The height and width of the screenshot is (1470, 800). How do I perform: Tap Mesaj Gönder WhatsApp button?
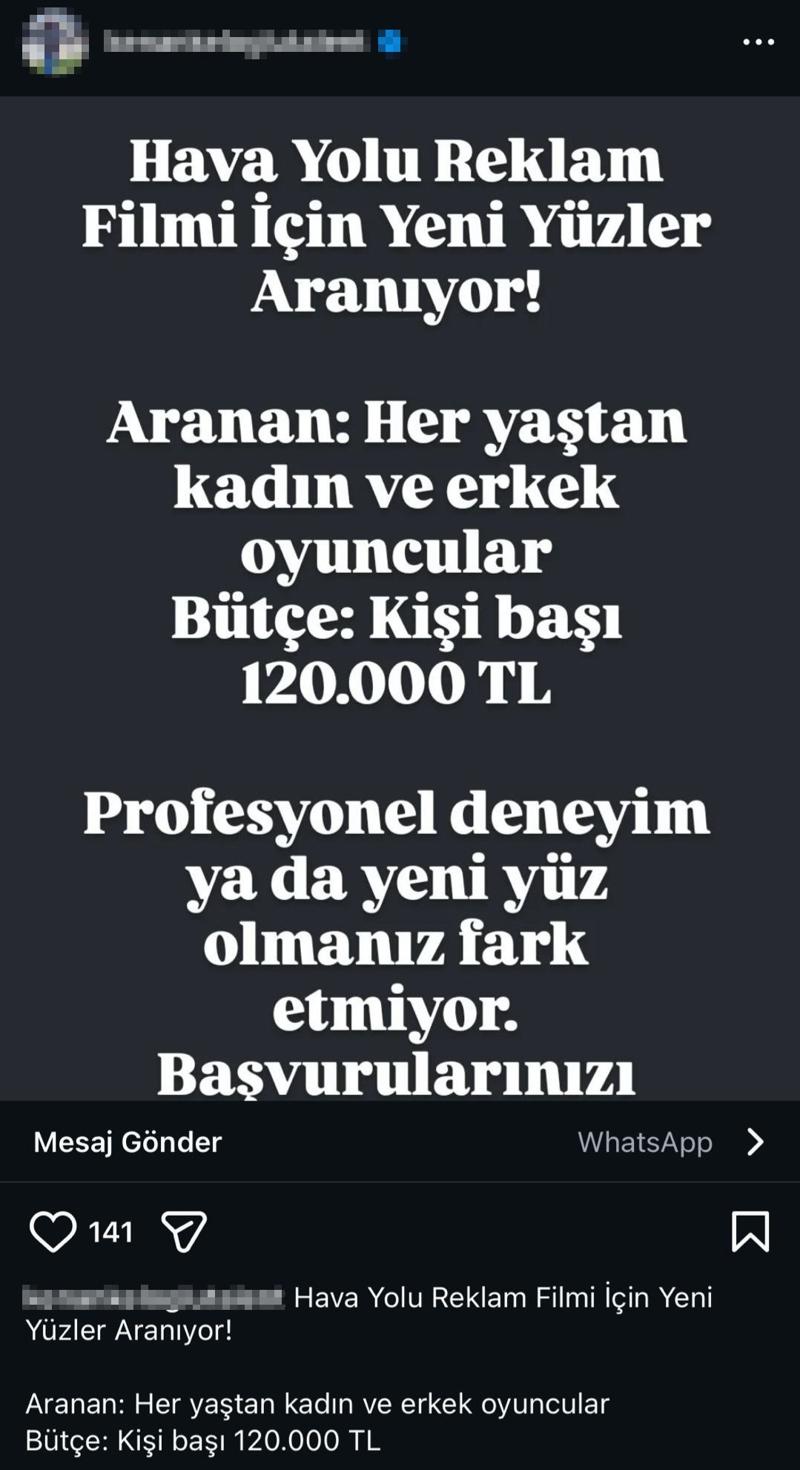(400, 1142)
